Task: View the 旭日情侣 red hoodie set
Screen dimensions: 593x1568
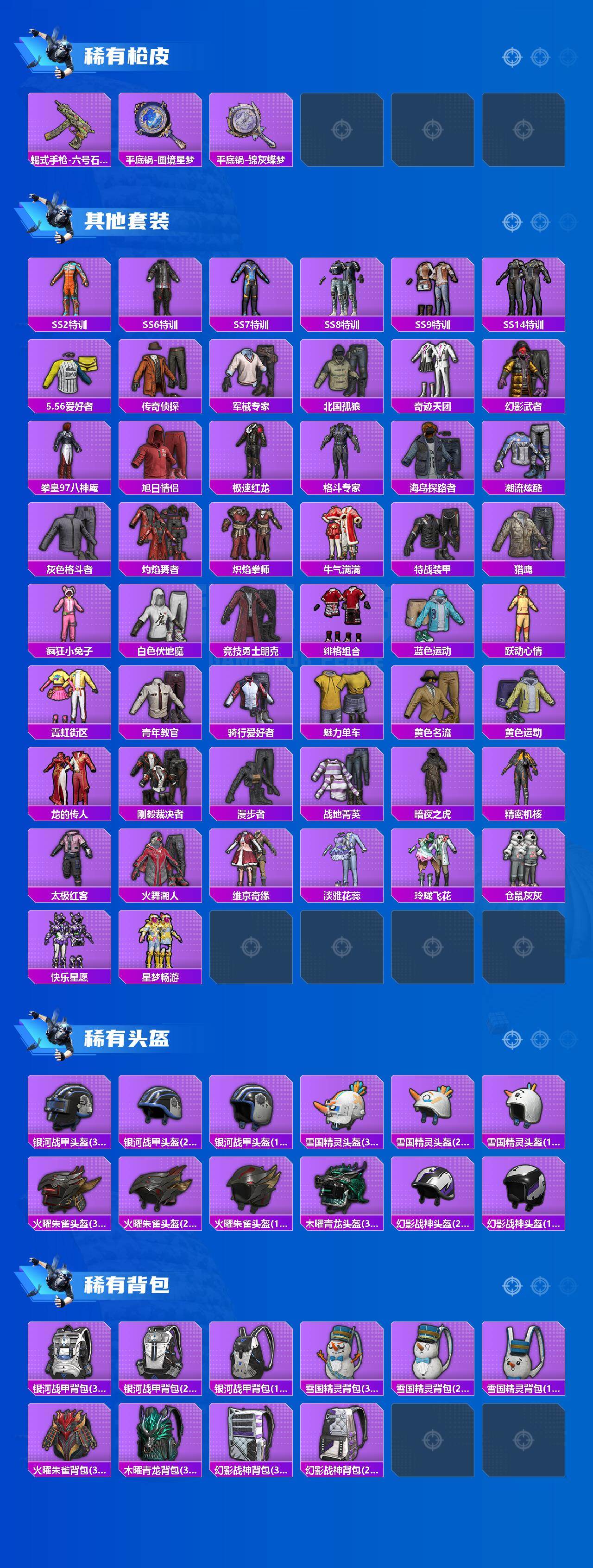Action: tap(158, 456)
